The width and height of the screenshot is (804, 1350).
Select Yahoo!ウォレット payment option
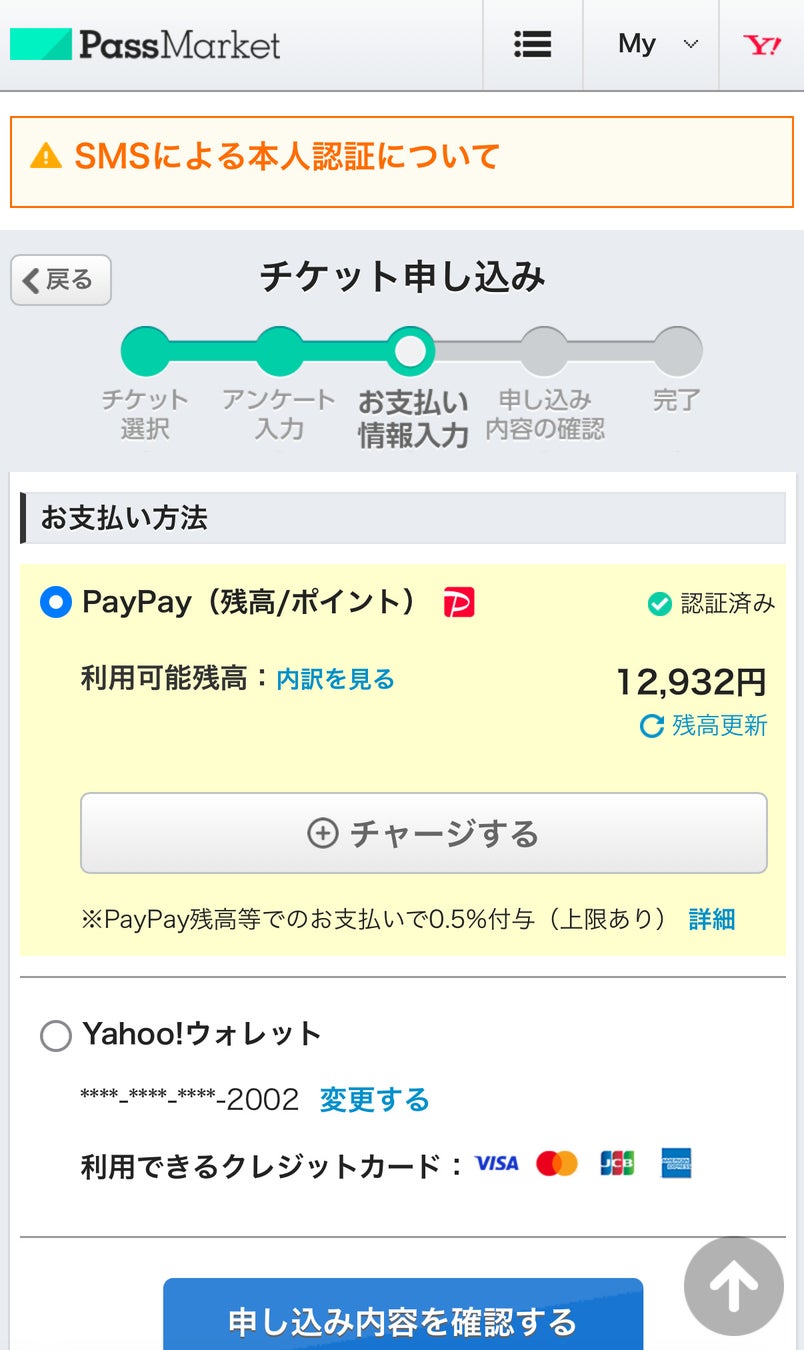pos(56,1035)
